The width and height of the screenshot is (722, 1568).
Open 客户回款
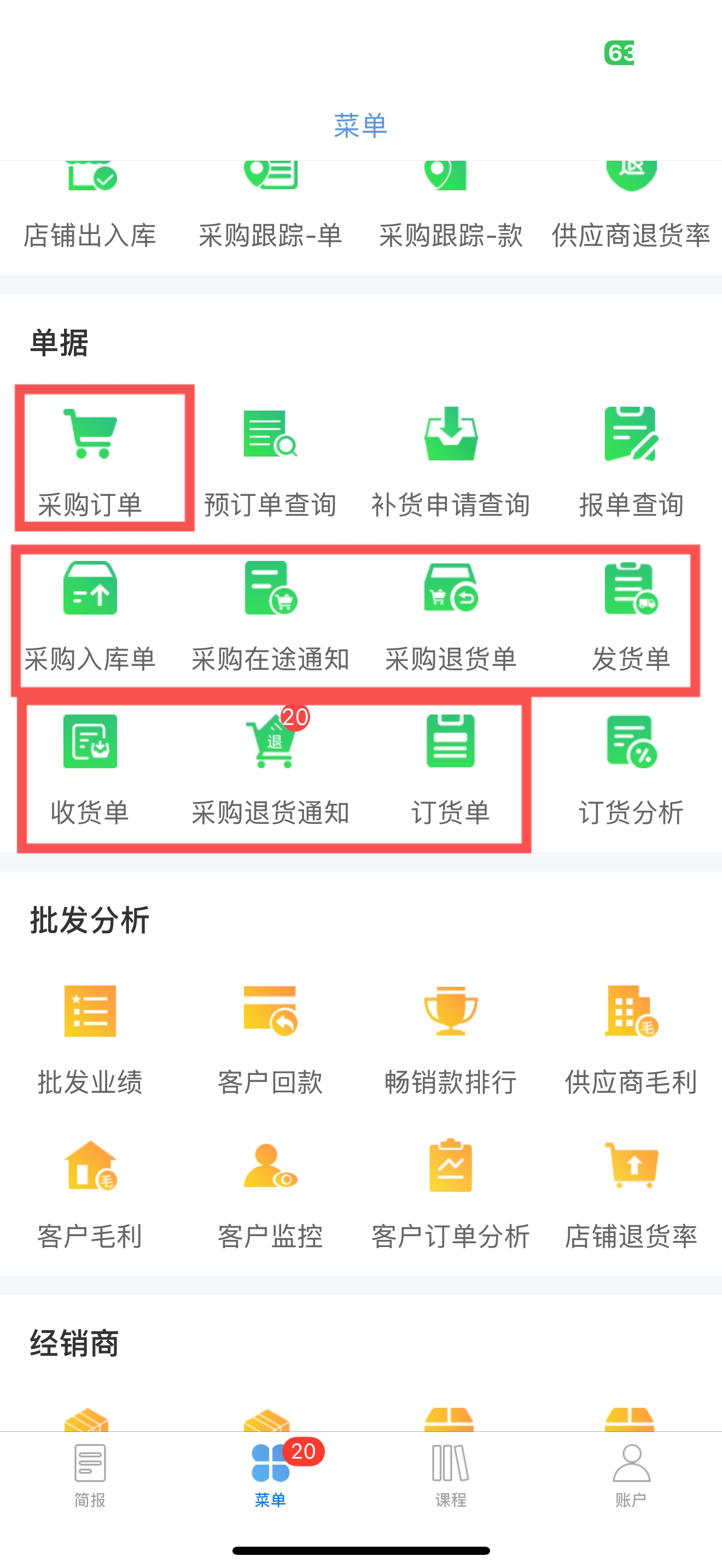click(x=270, y=1040)
